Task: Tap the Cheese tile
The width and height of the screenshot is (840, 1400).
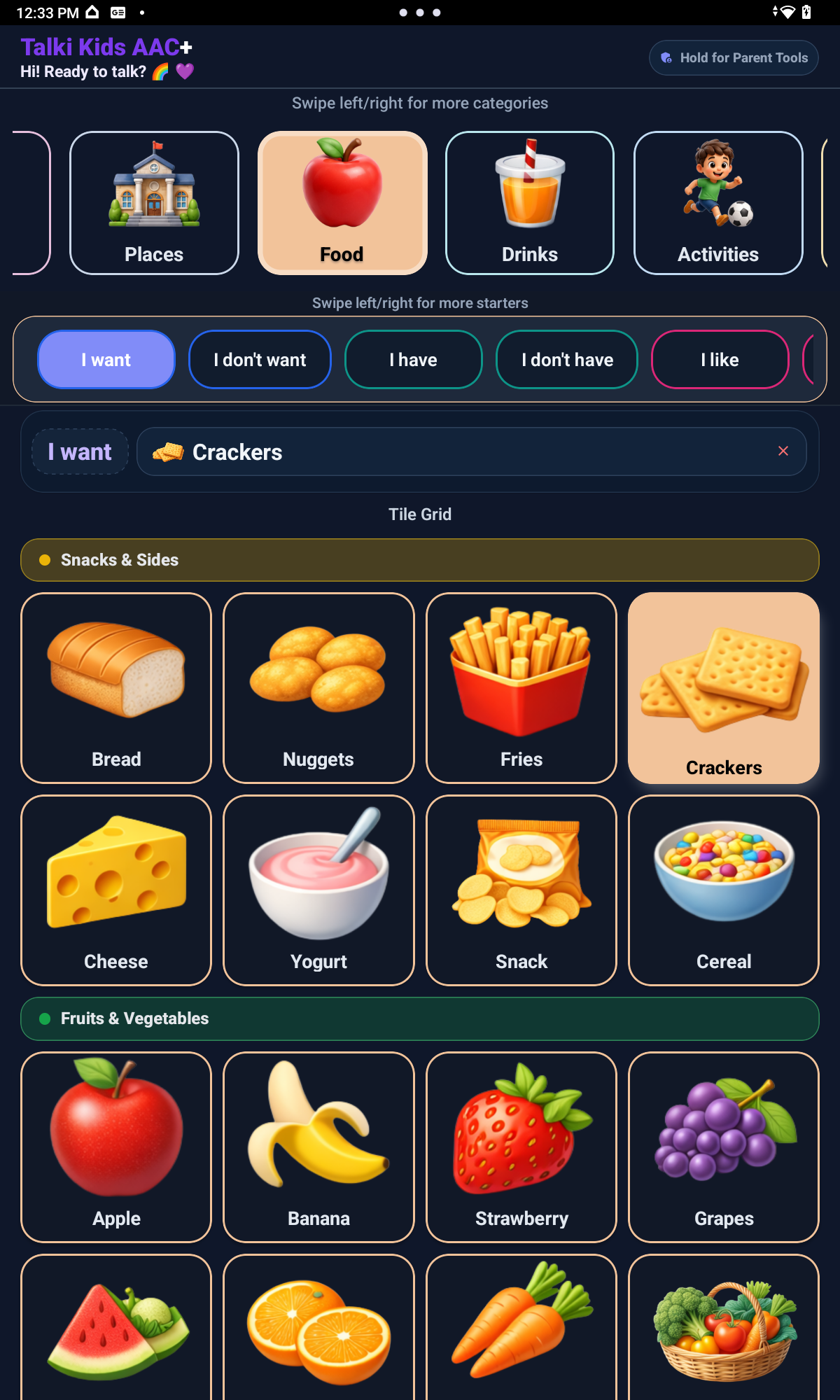Action: pos(116,890)
